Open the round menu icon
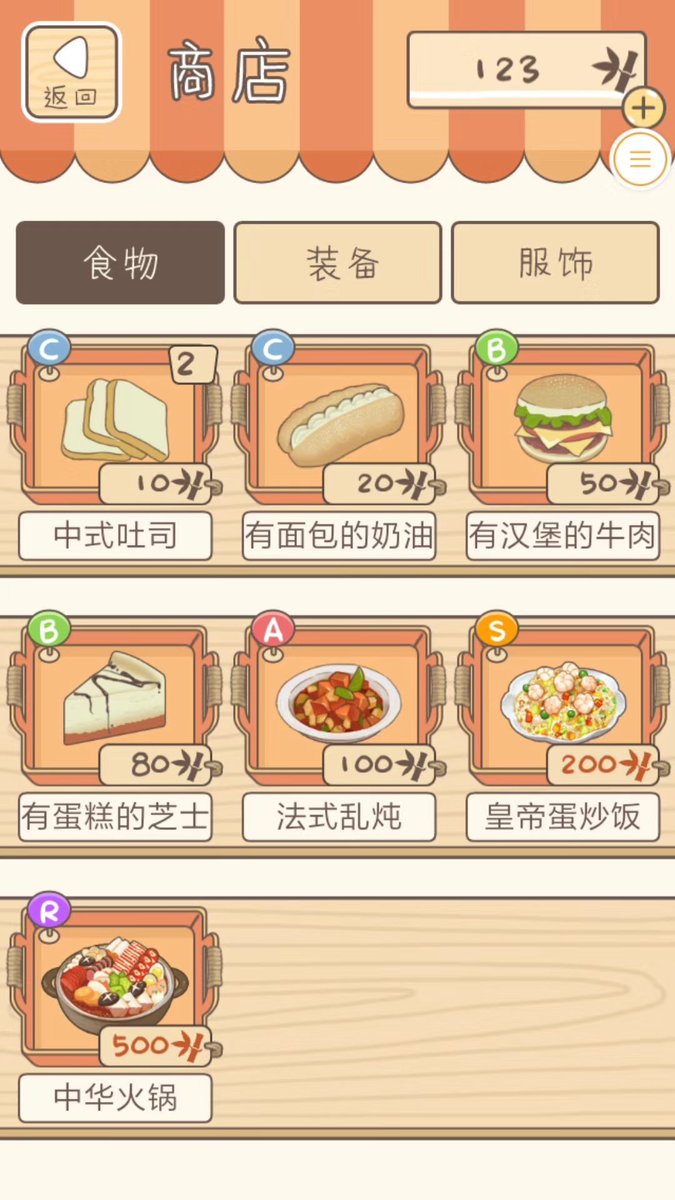 (640, 159)
